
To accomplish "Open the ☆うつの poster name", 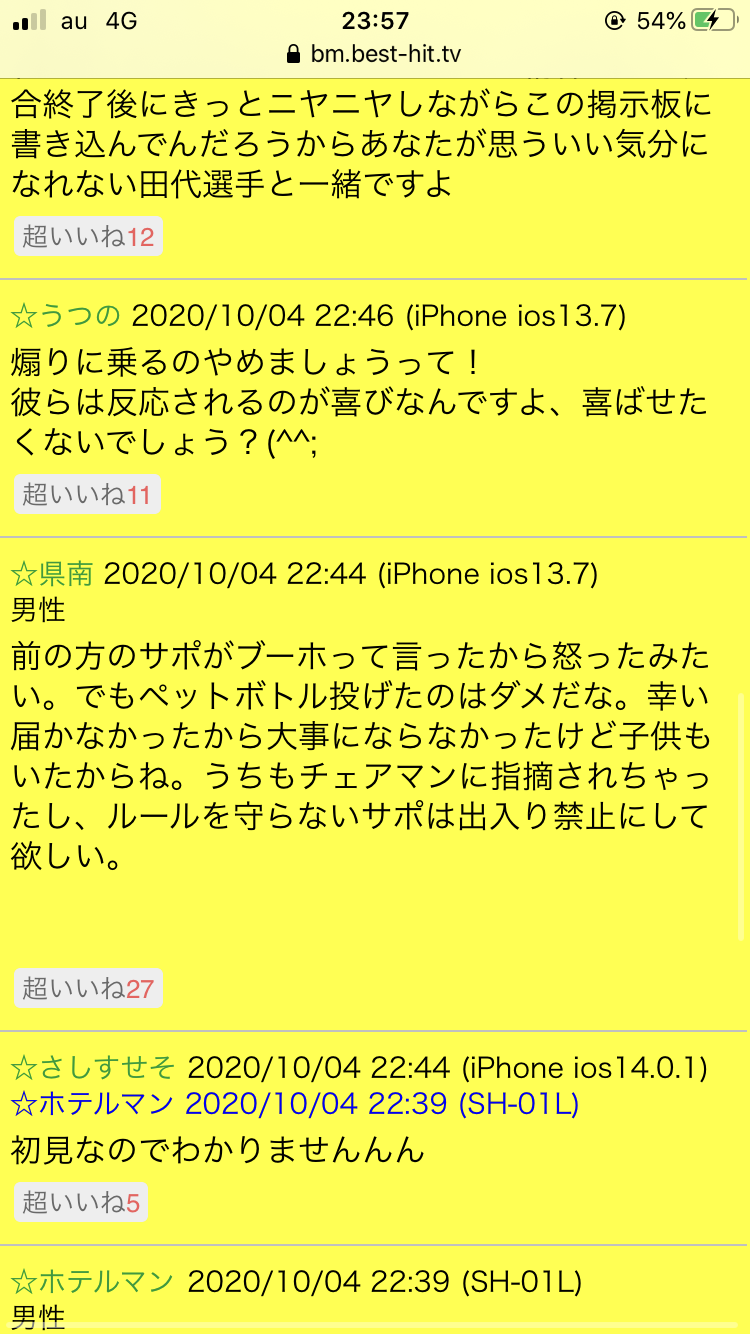I will (66, 316).
